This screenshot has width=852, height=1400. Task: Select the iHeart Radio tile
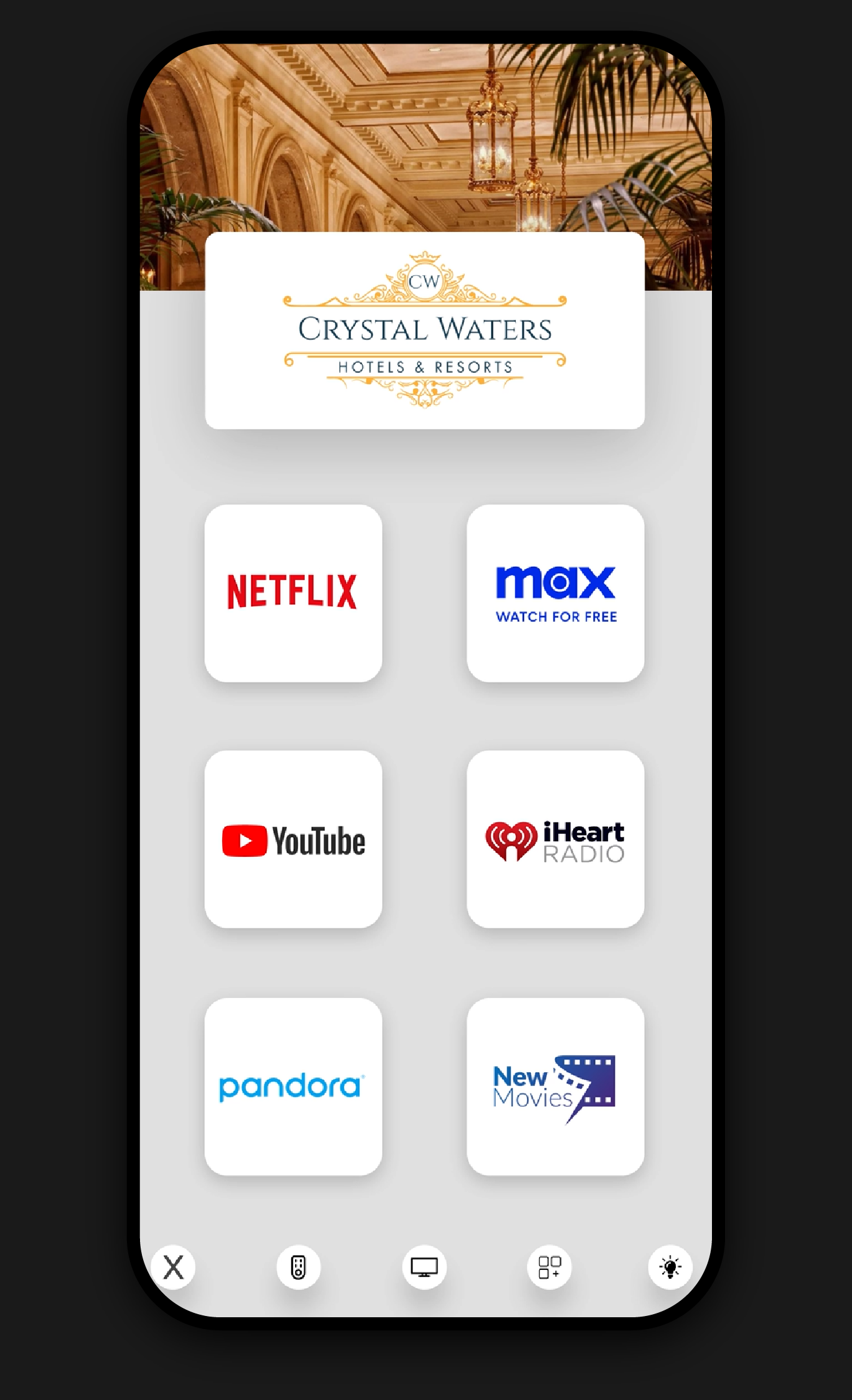[555, 839]
